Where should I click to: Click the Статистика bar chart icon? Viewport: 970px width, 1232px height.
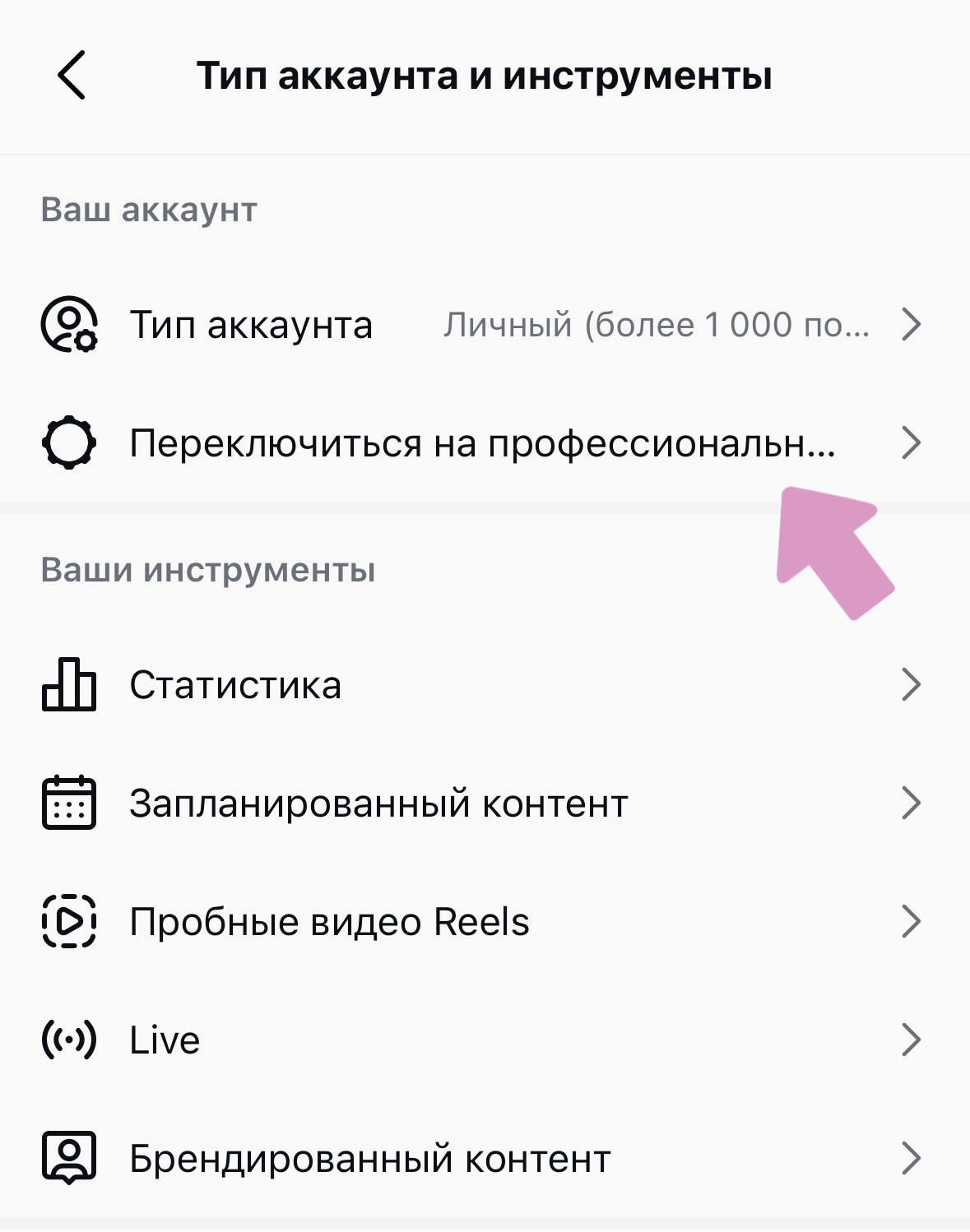click(x=67, y=685)
